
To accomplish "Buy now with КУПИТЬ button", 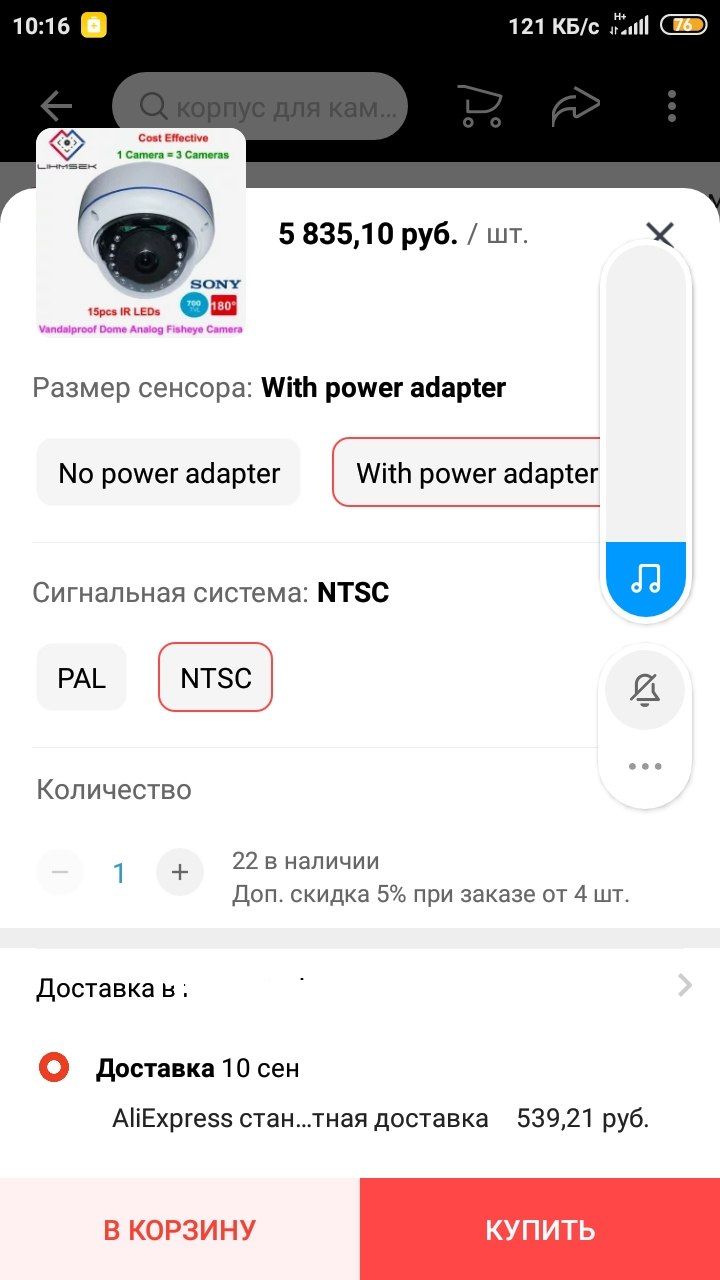I will (x=540, y=1229).
